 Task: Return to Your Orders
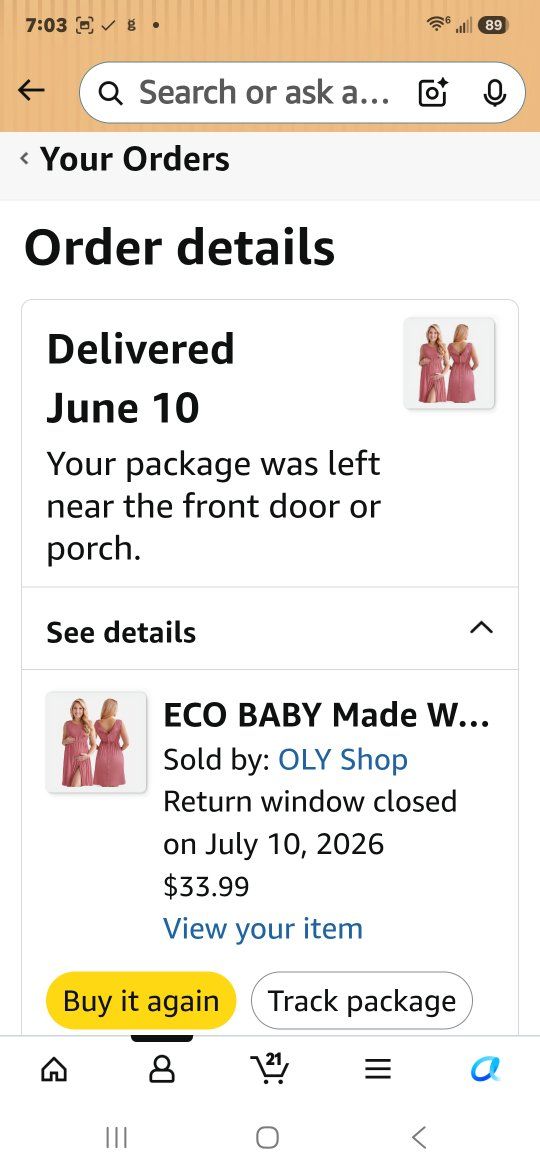(x=125, y=159)
